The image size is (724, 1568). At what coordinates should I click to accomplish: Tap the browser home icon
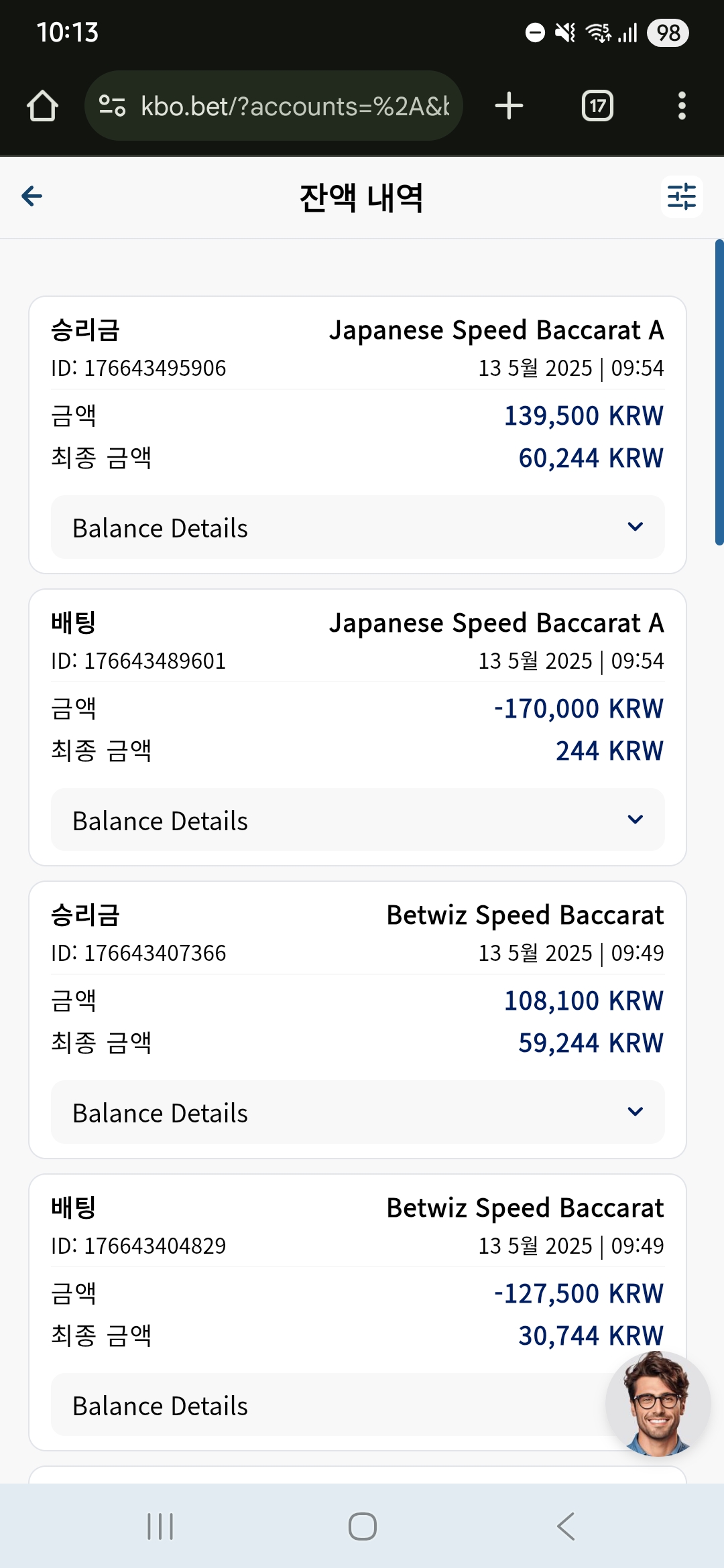[x=42, y=106]
